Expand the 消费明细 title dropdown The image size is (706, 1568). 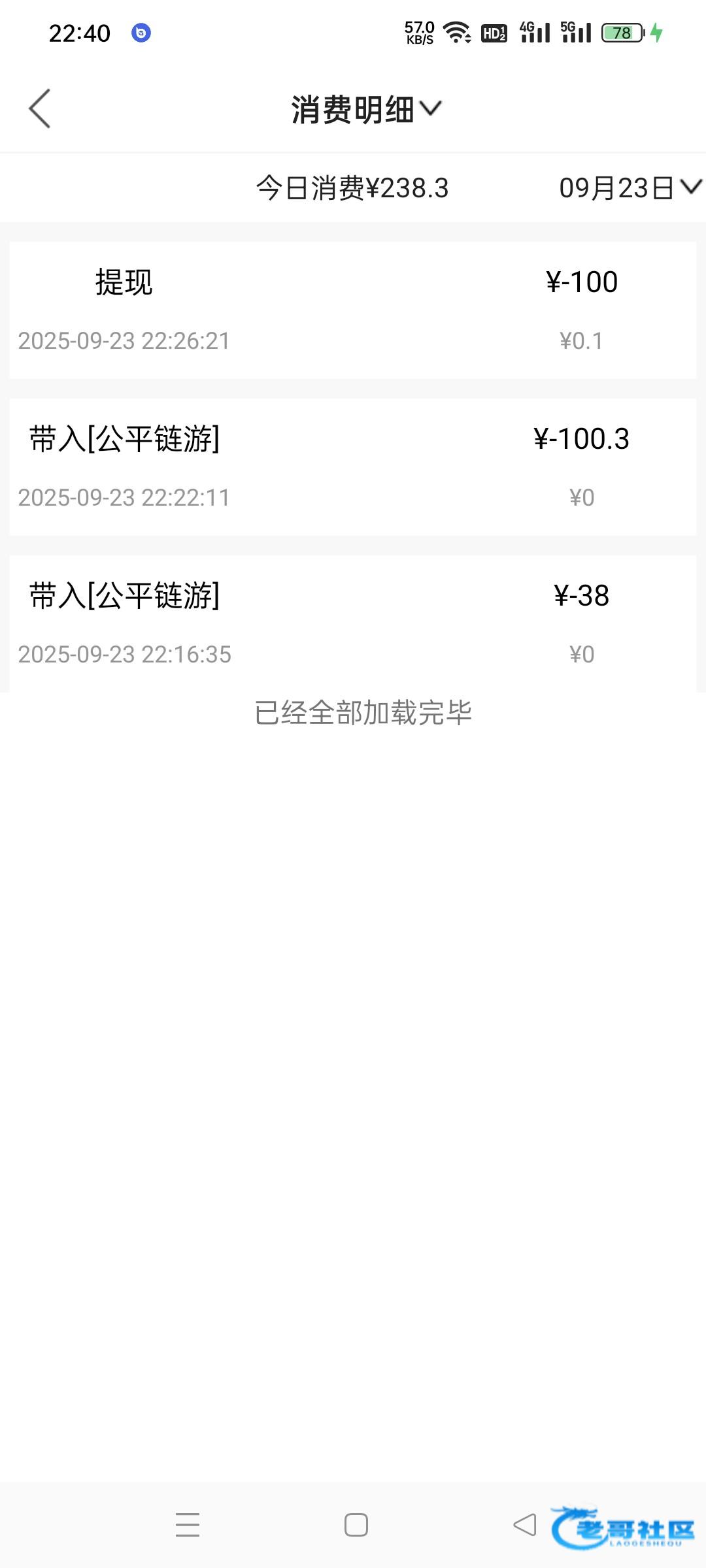click(366, 109)
